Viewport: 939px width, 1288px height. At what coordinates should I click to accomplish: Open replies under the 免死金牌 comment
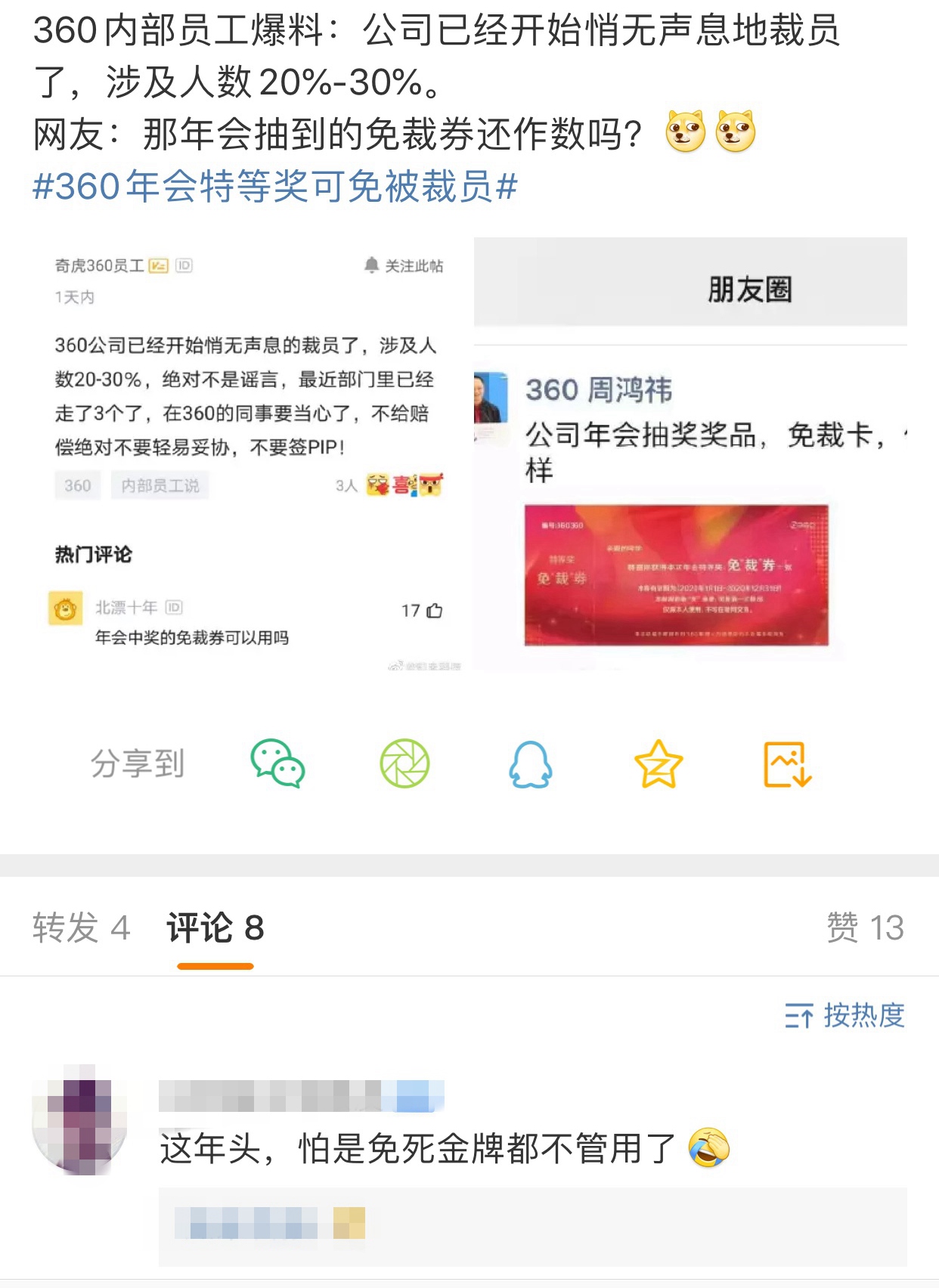(532, 1225)
